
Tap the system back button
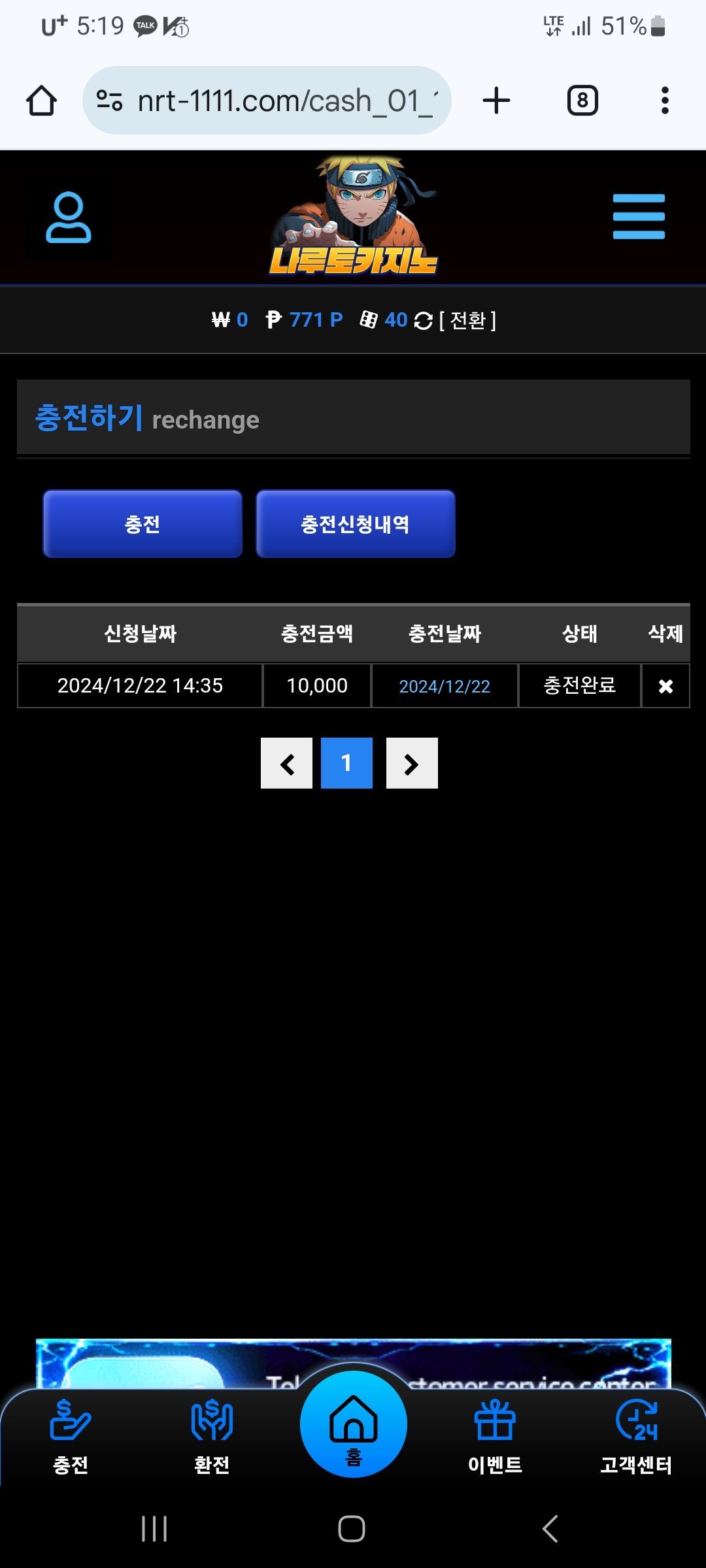tap(550, 1529)
